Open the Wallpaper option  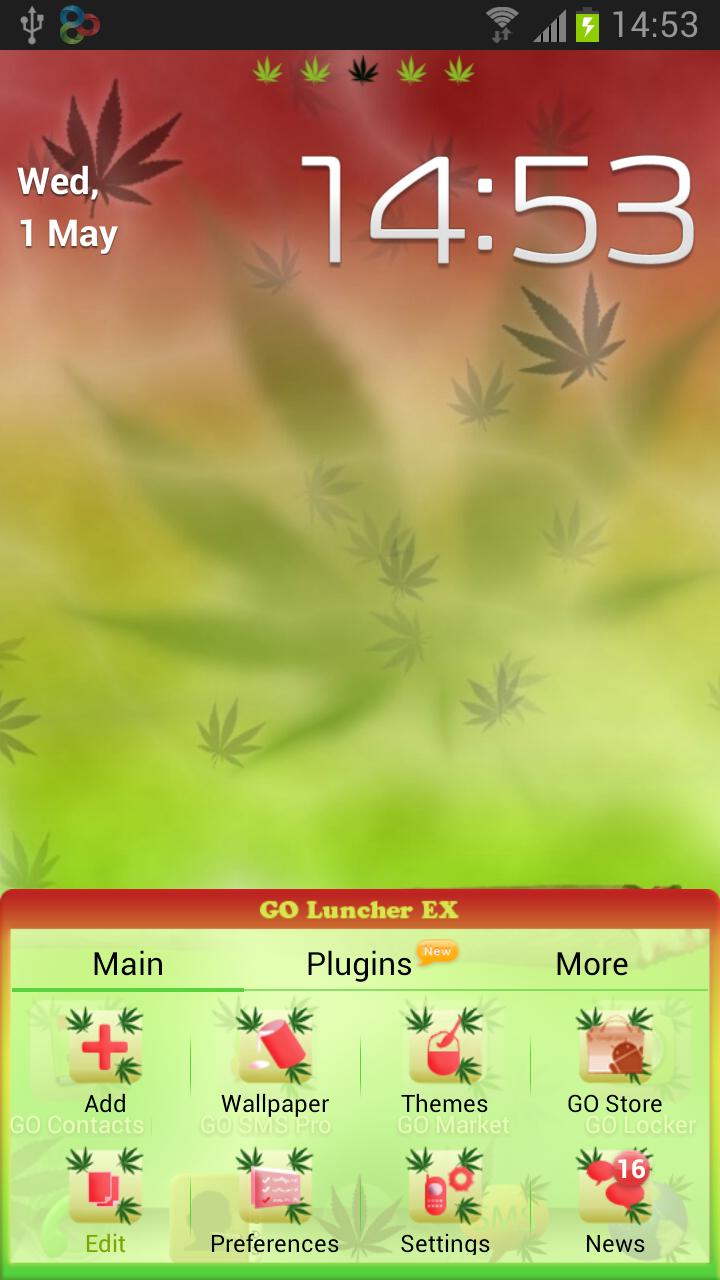click(275, 1060)
